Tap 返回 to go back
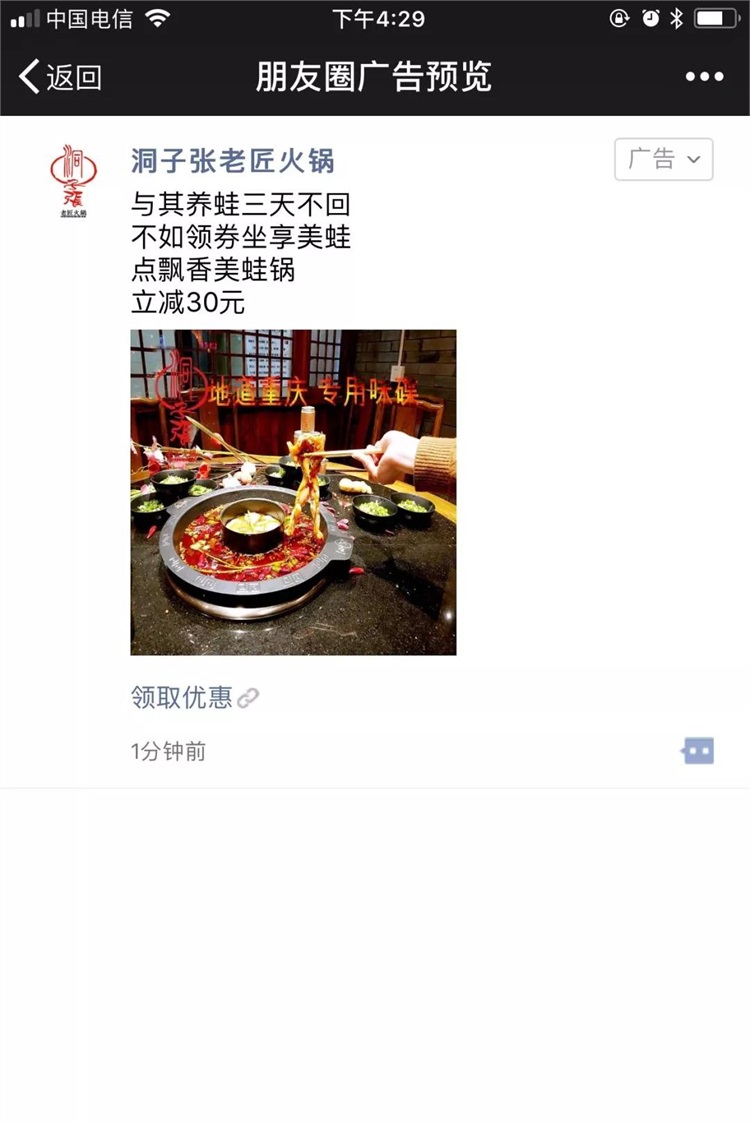Viewport: 750px width, 1124px height. pyautogui.click(x=55, y=76)
